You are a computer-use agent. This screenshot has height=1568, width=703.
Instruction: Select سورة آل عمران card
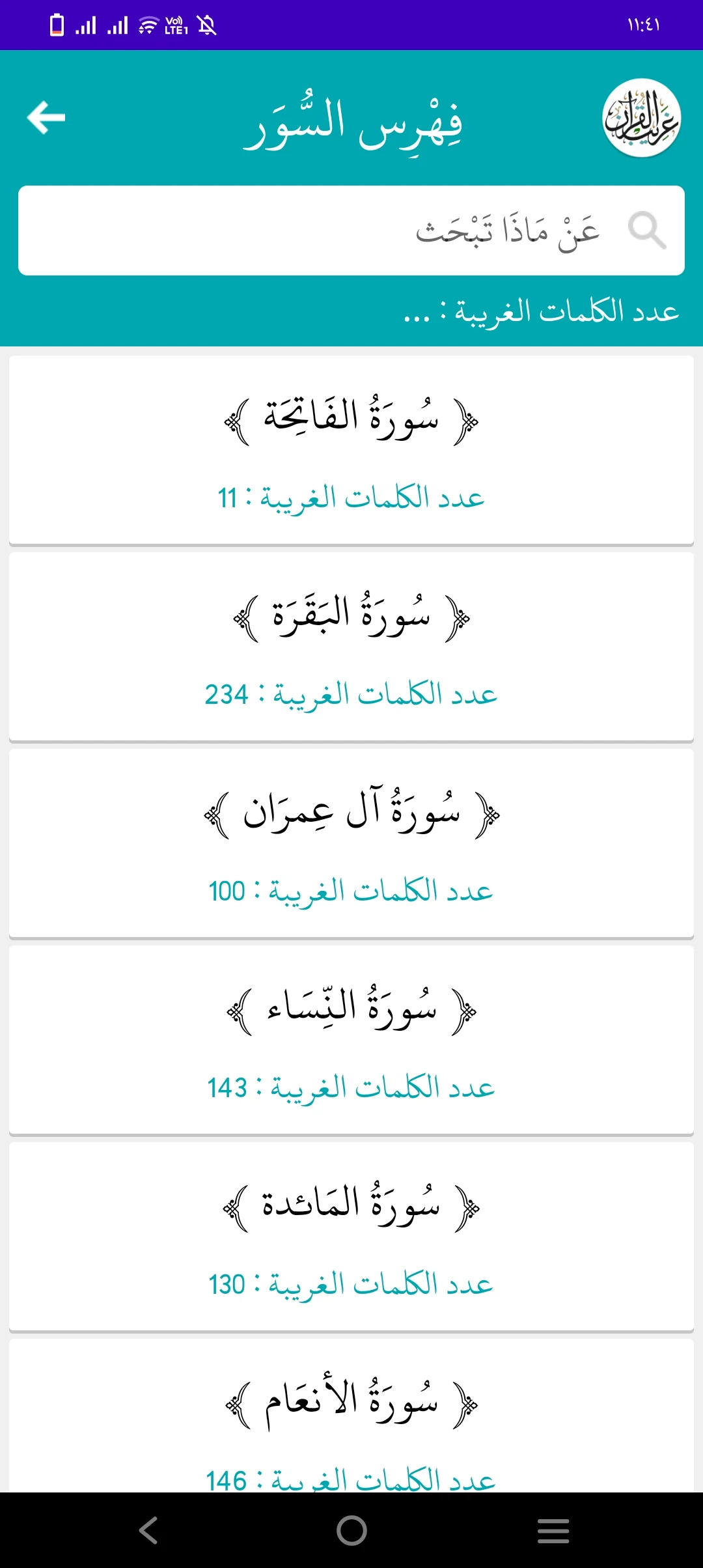pyautogui.click(x=351, y=843)
